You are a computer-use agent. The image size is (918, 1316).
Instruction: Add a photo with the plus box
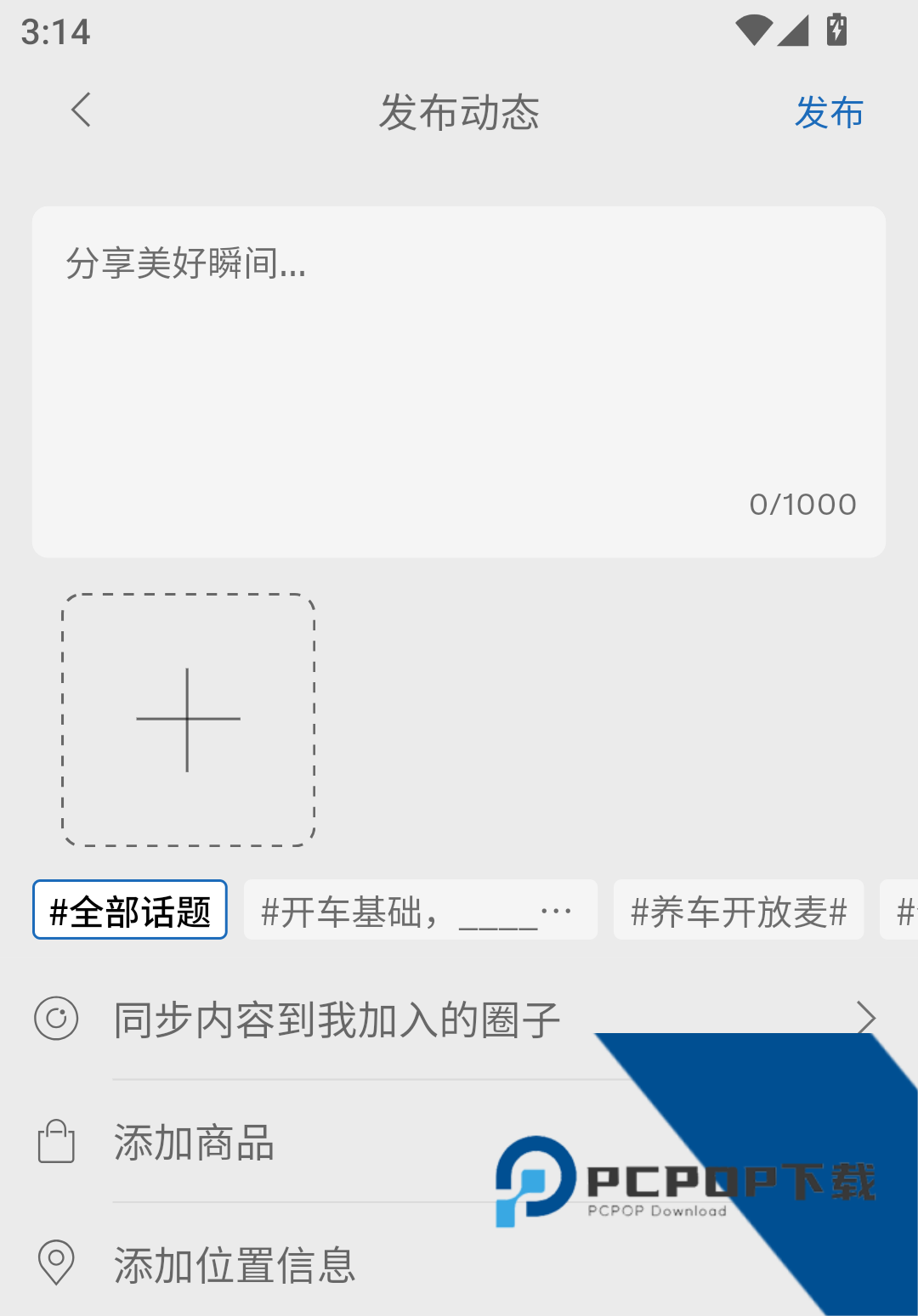[x=189, y=720]
